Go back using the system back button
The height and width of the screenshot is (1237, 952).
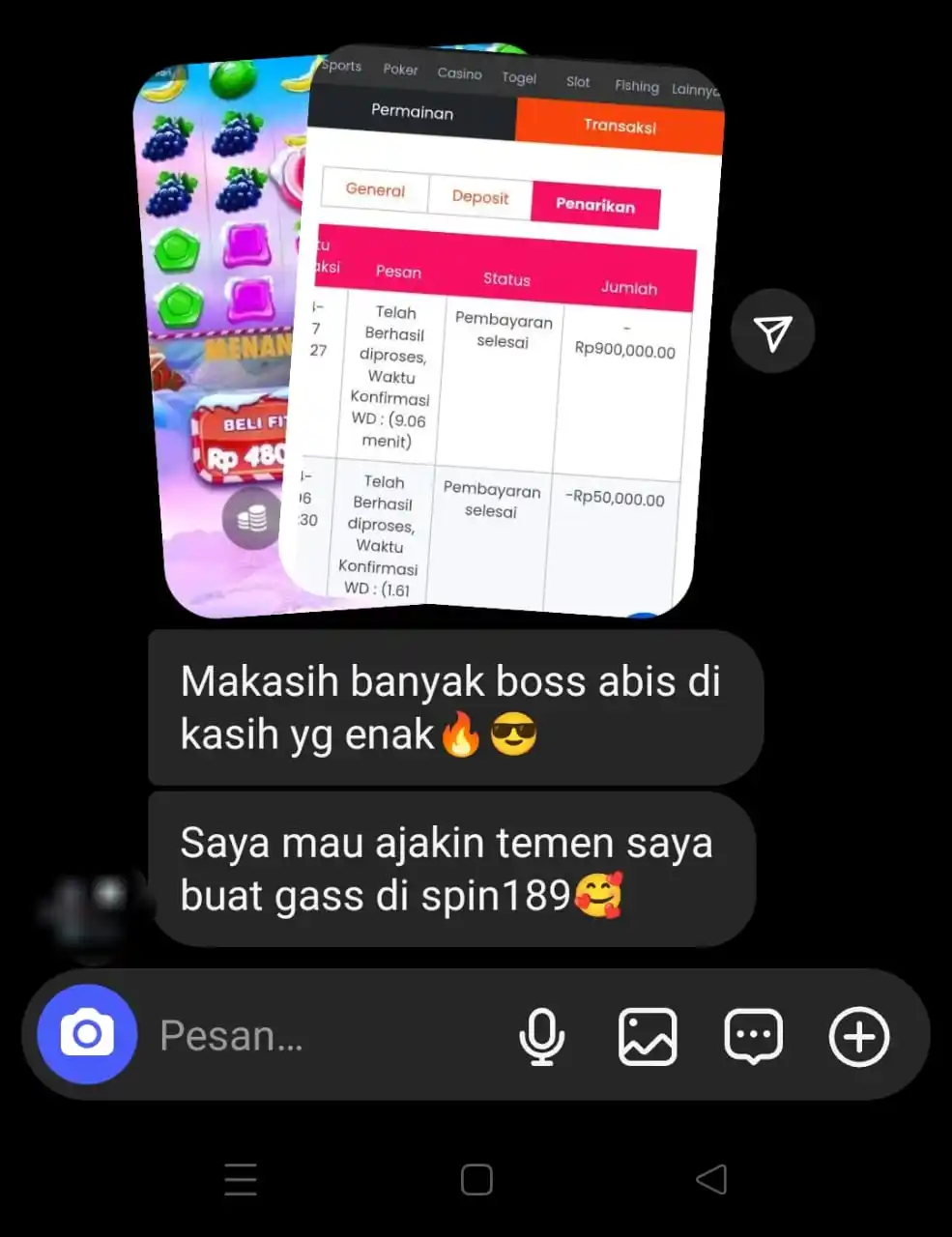click(711, 1179)
